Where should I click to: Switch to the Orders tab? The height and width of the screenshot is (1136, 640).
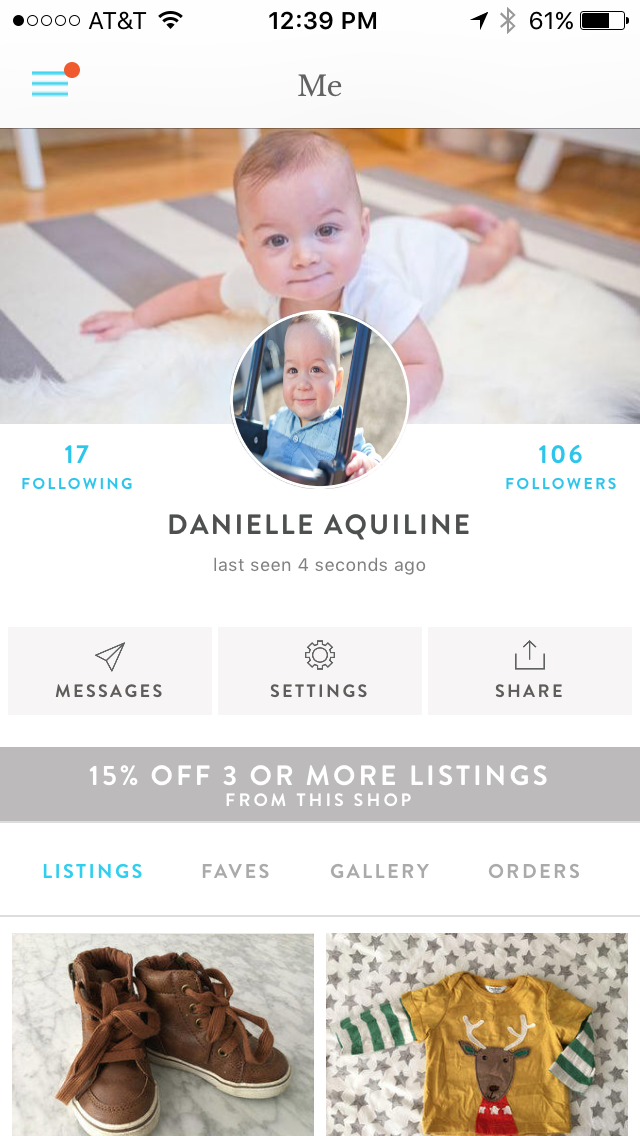pyautogui.click(x=534, y=871)
